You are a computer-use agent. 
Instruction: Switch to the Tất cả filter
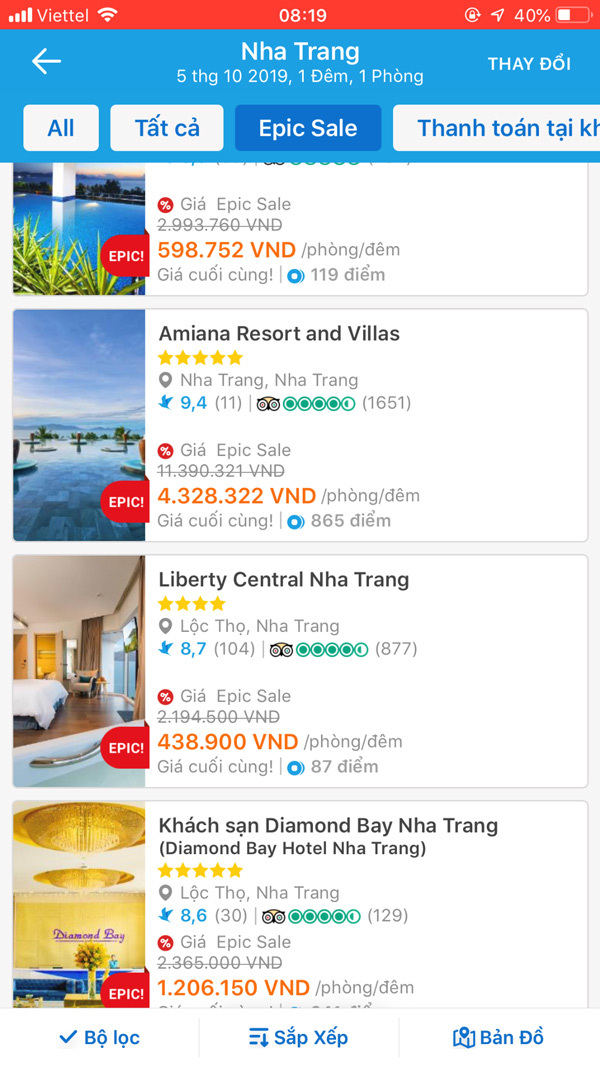(x=168, y=128)
